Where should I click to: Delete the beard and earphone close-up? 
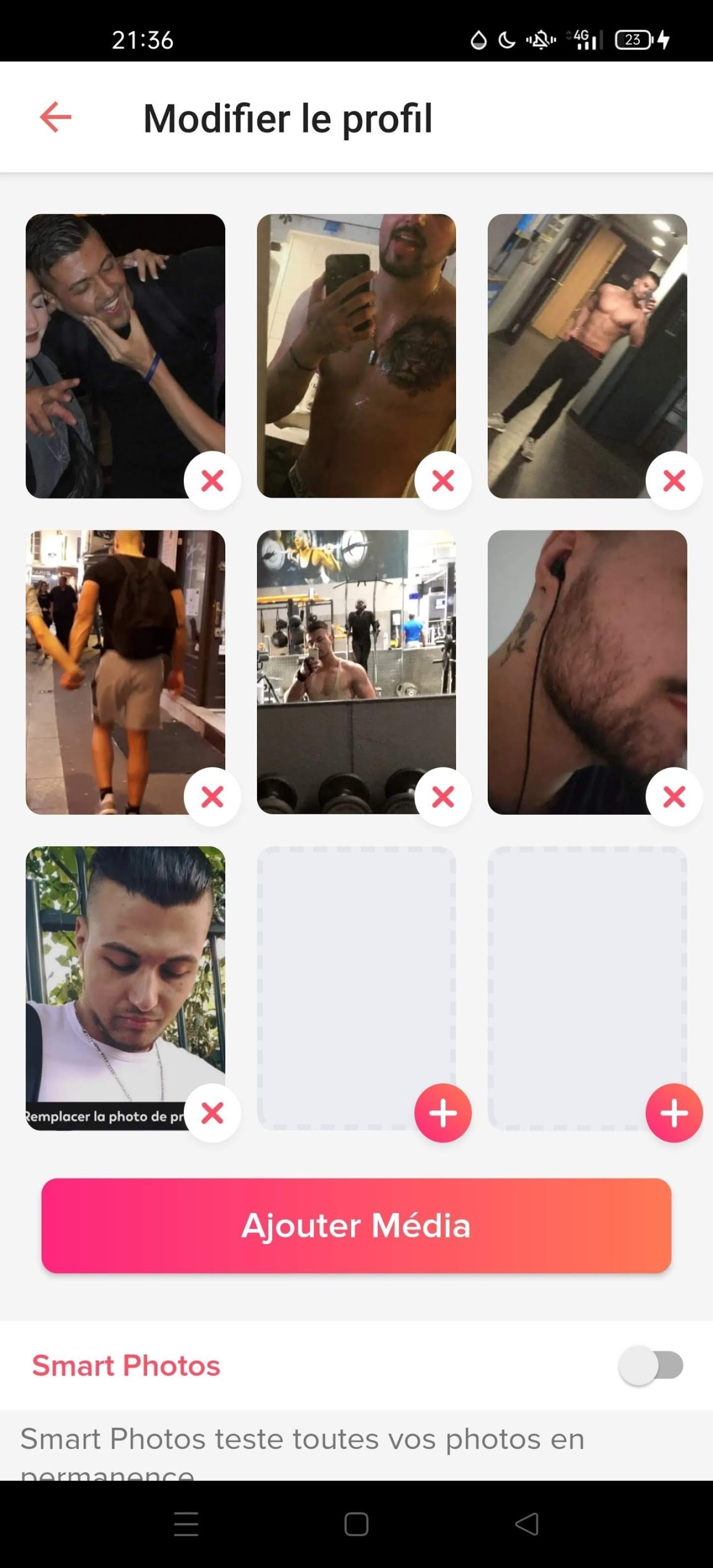[x=673, y=796]
